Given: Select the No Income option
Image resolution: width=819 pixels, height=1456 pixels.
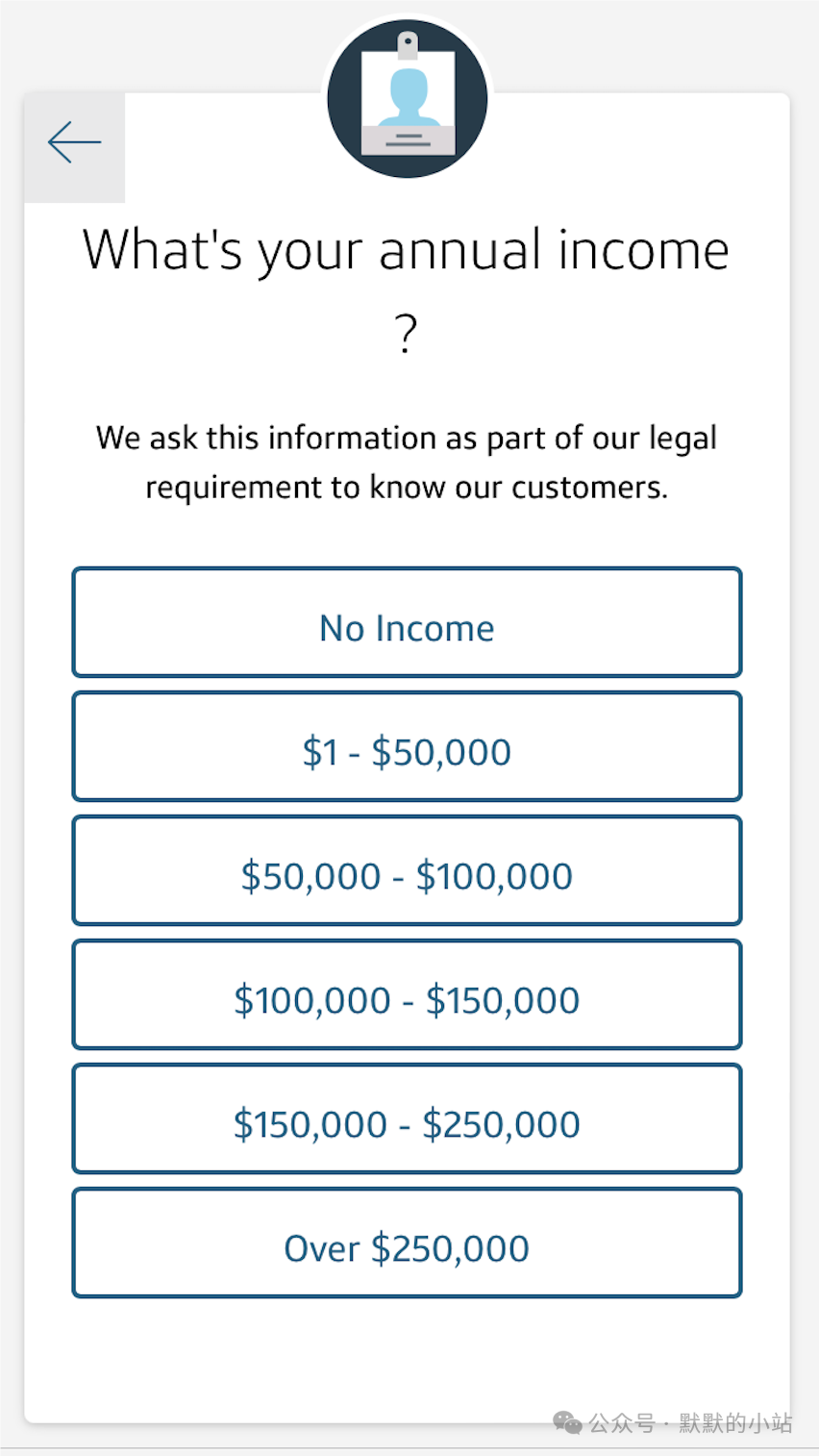Looking at the screenshot, I should point(407,622).
